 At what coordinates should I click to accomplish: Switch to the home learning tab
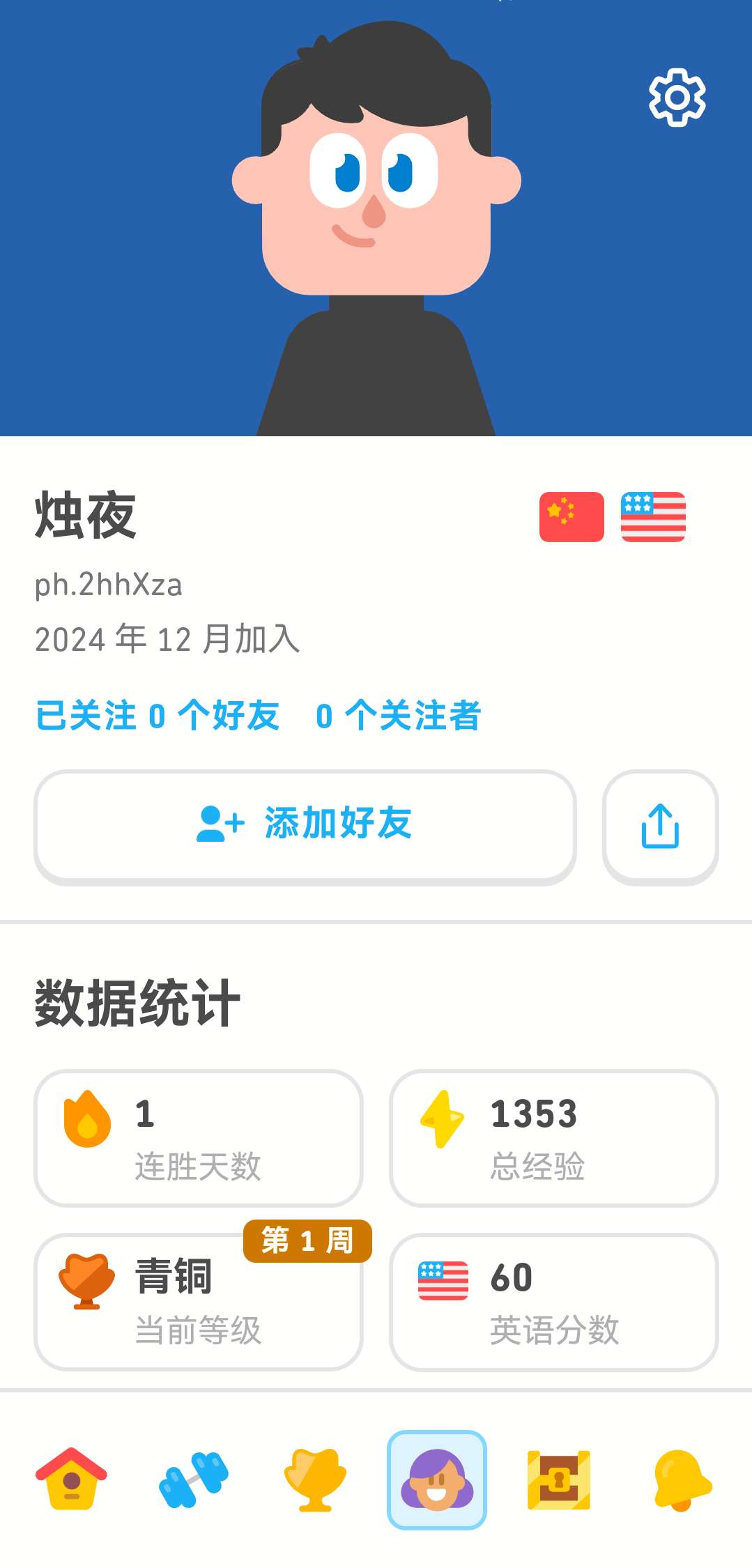(71, 1479)
